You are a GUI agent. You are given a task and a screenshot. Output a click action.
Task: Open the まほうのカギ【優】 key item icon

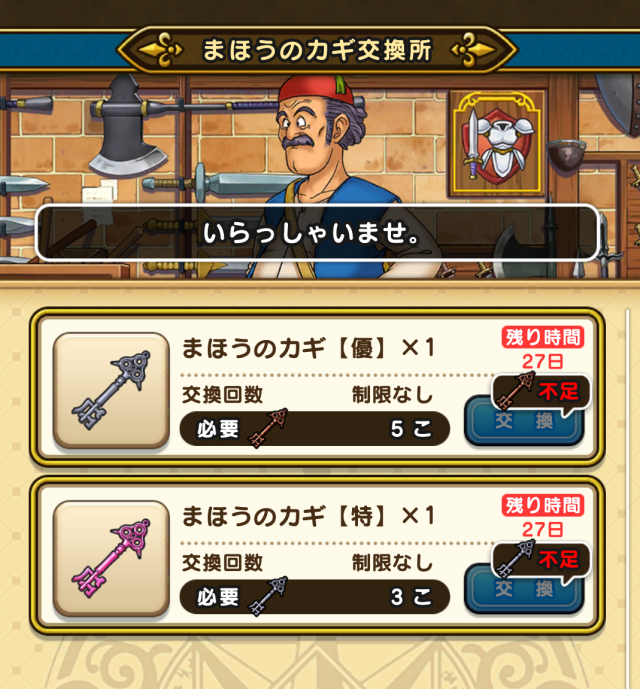111,391
